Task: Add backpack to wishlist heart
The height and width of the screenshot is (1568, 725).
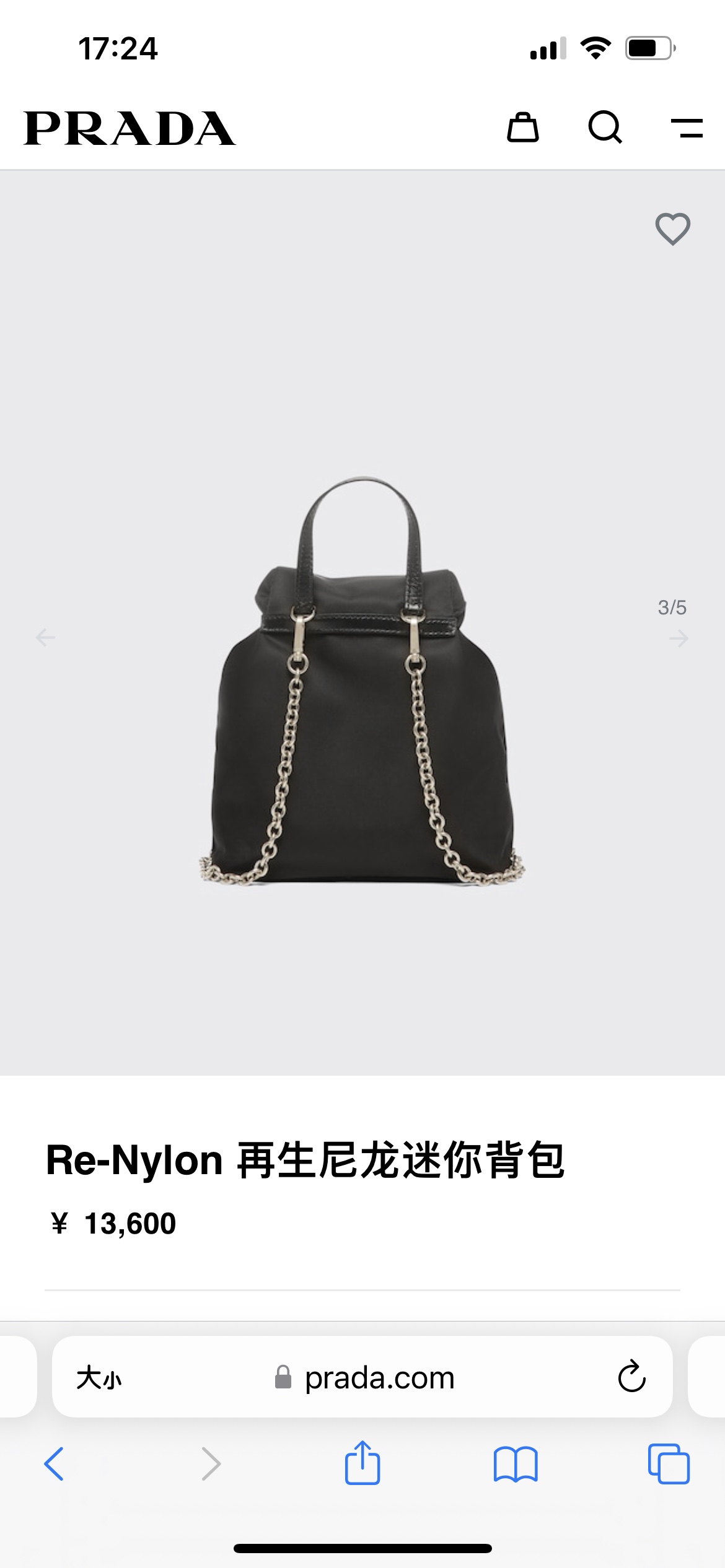Action: [672, 229]
